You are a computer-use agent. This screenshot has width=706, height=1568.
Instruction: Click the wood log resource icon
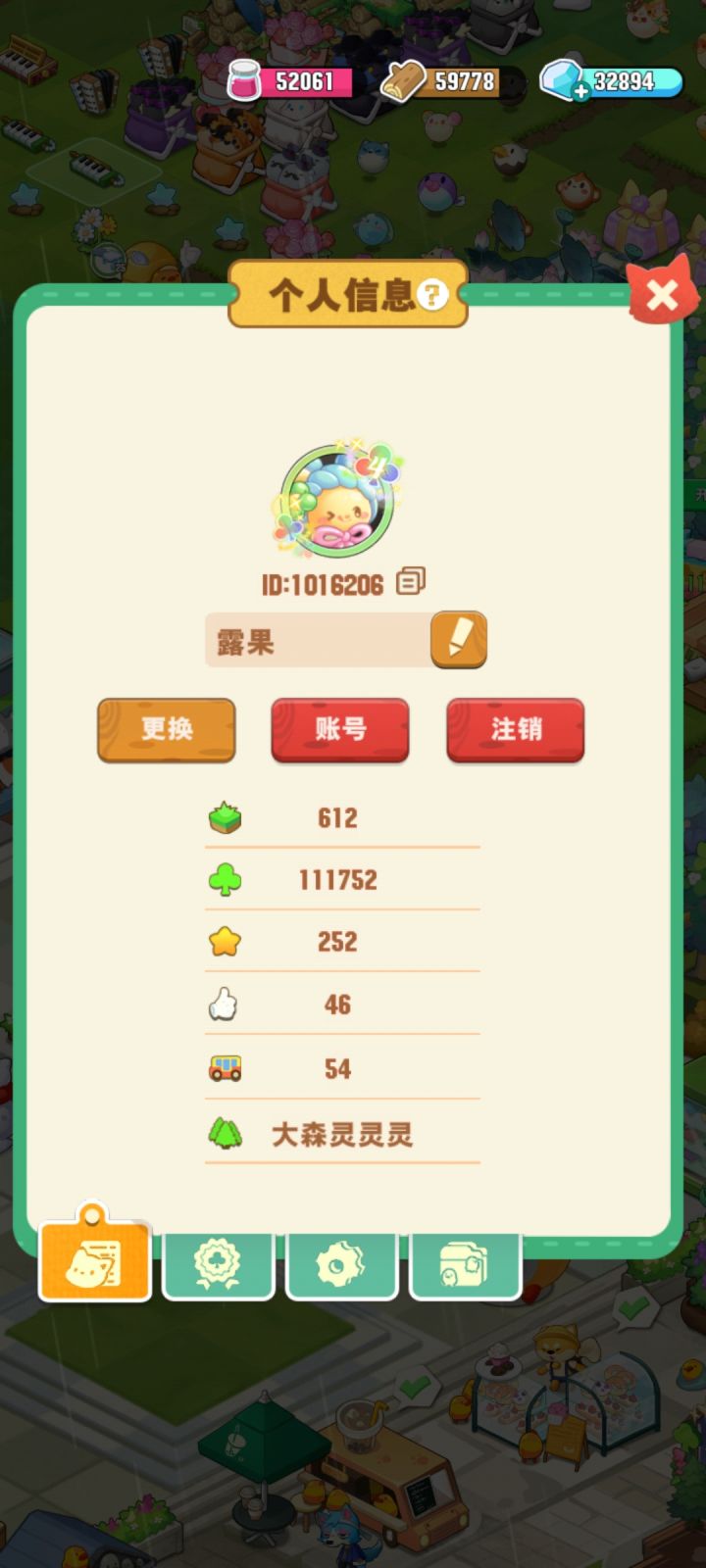pyautogui.click(x=402, y=81)
